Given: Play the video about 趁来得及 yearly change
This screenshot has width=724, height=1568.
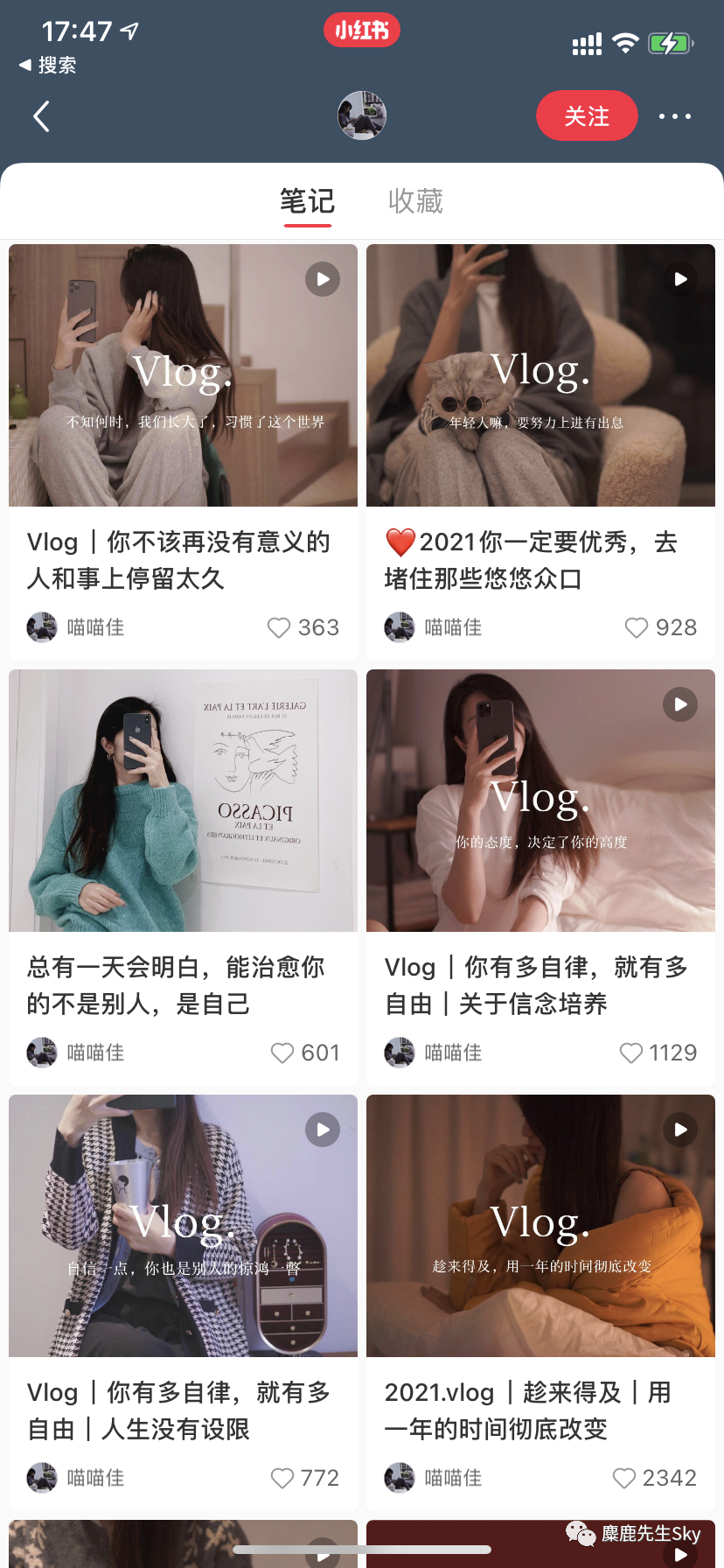Looking at the screenshot, I should pos(679,1130).
